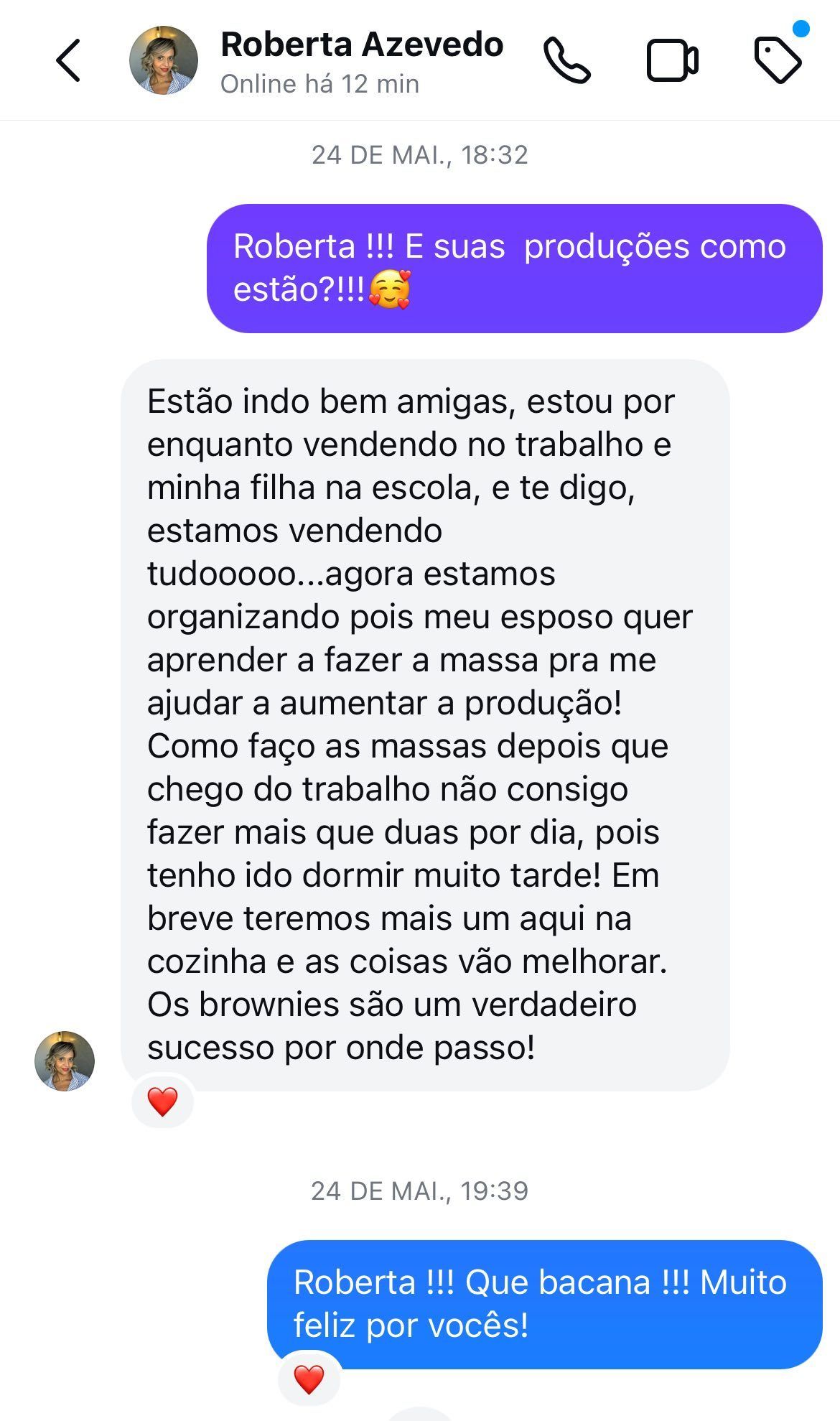Tap the heart reaction under 'Que bacana' message

(309, 1379)
